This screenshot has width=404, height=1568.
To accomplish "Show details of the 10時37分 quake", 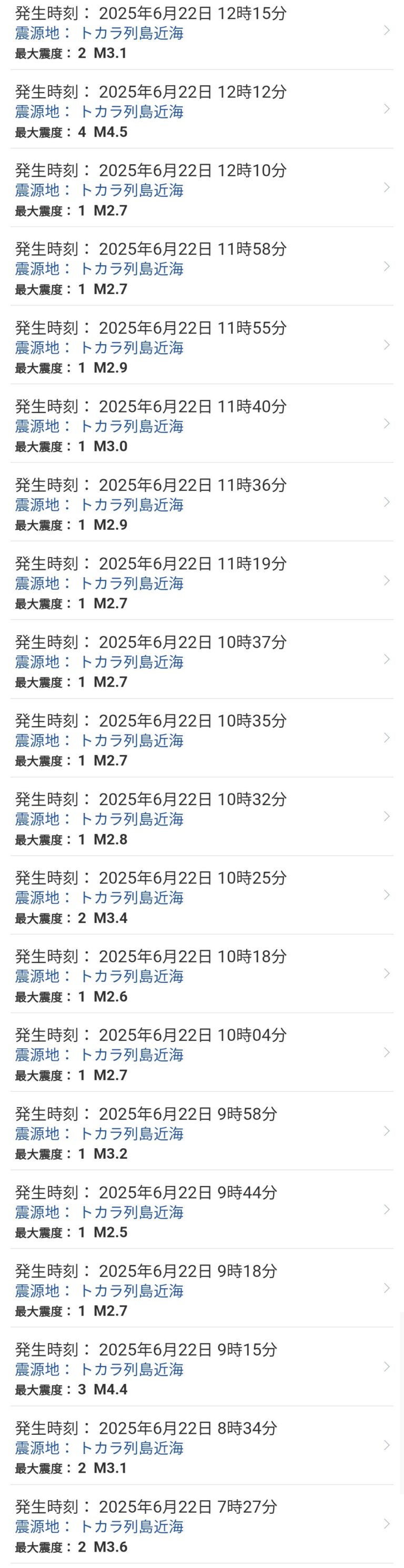I will (x=201, y=661).
